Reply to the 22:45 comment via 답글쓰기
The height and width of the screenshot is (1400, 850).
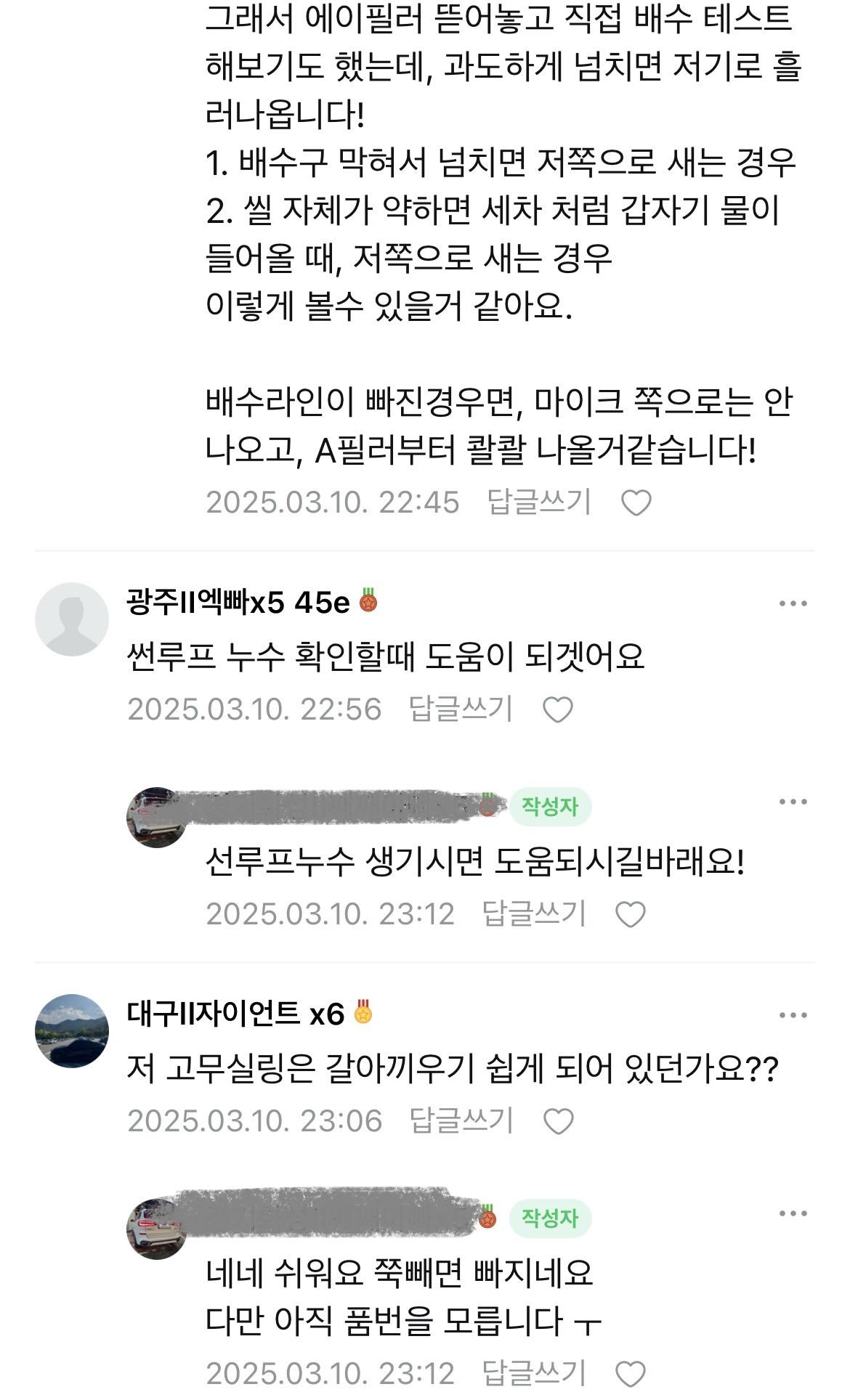coord(539,502)
